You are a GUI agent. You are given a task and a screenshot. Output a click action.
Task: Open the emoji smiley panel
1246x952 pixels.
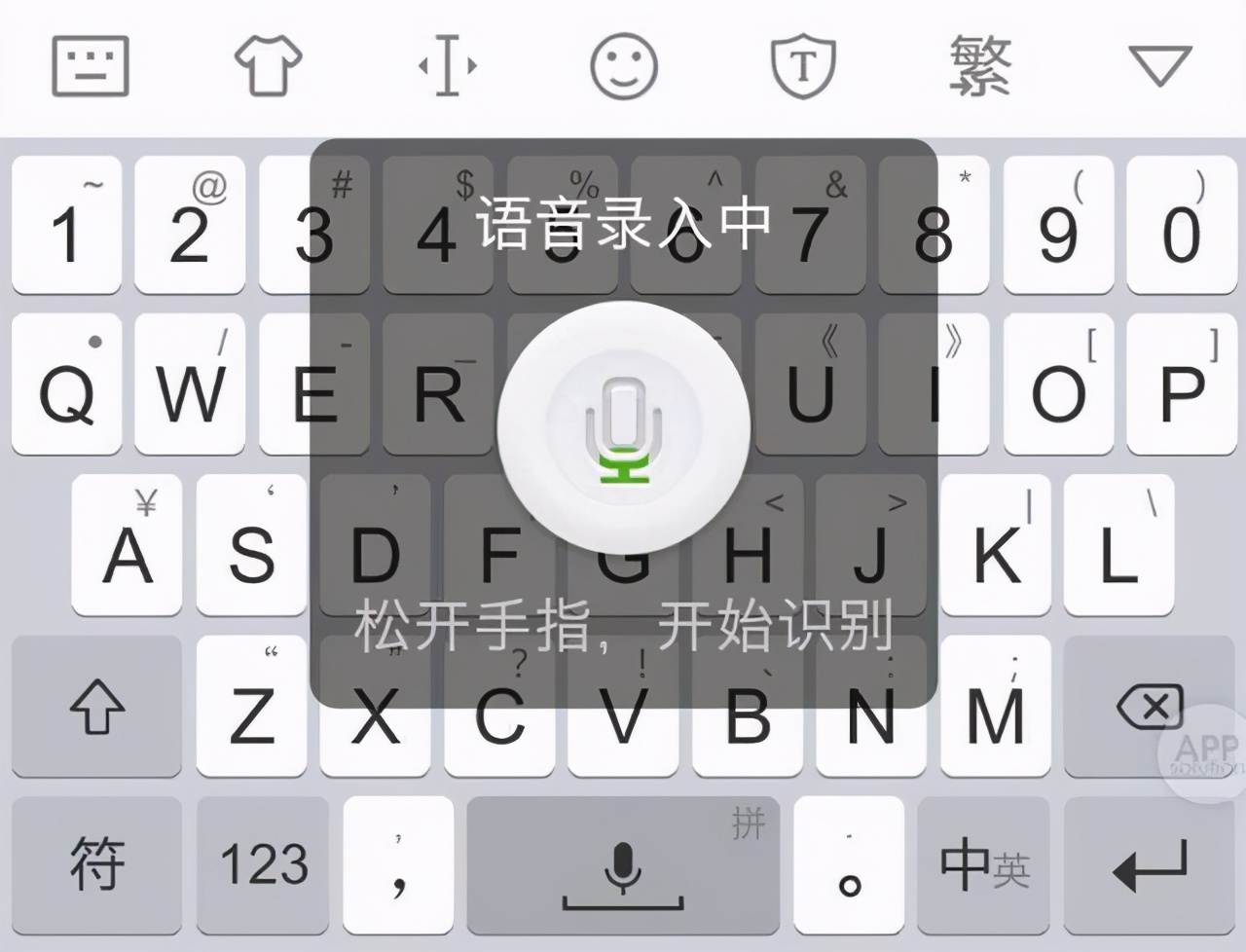pyautogui.click(x=624, y=66)
